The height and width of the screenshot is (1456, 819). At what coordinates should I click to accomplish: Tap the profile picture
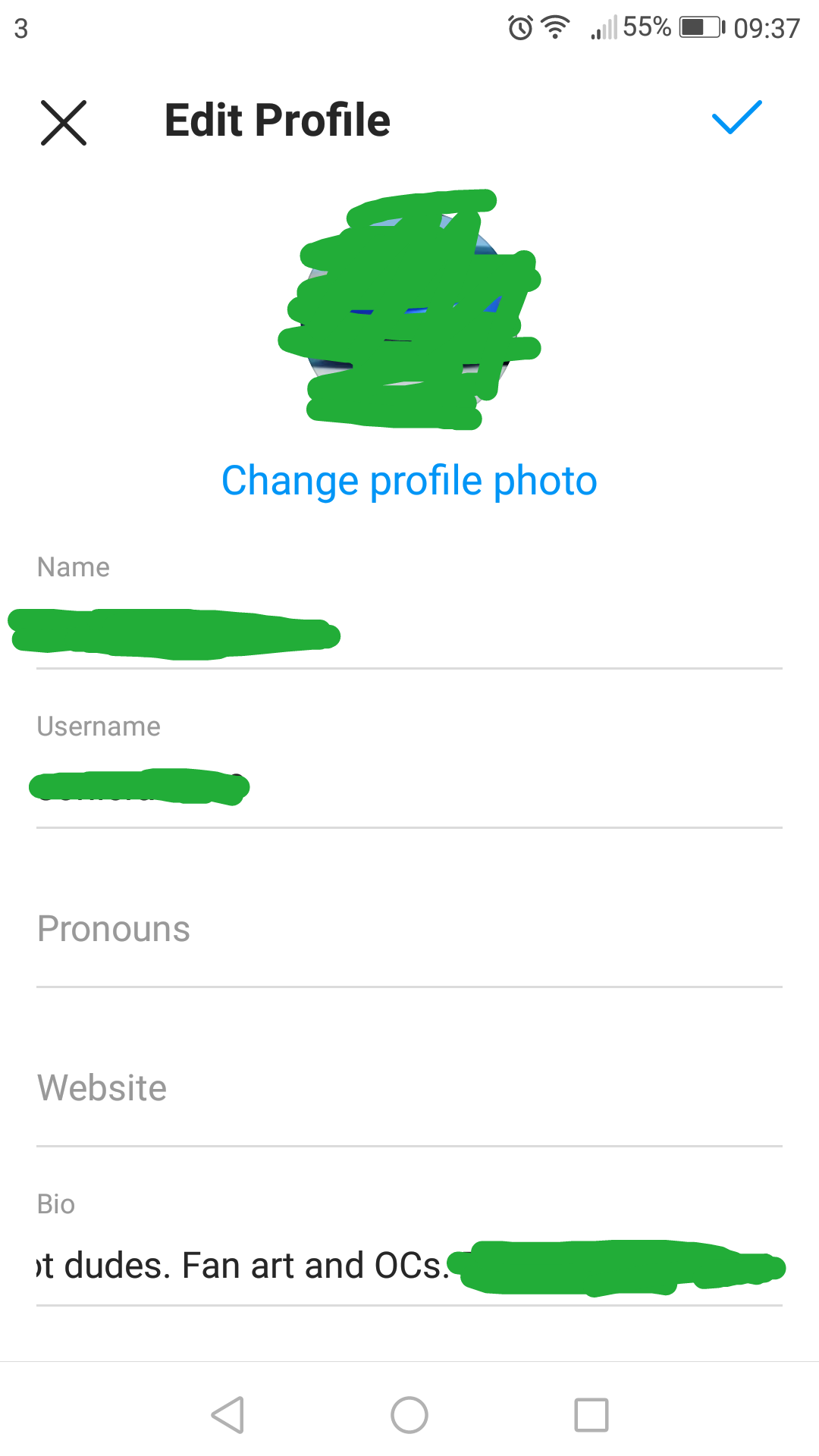click(x=409, y=309)
